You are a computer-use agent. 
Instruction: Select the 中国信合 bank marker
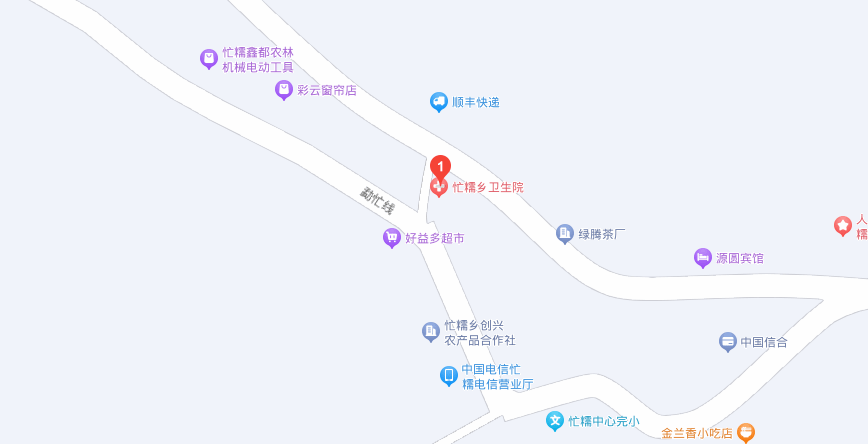[728, 342]
